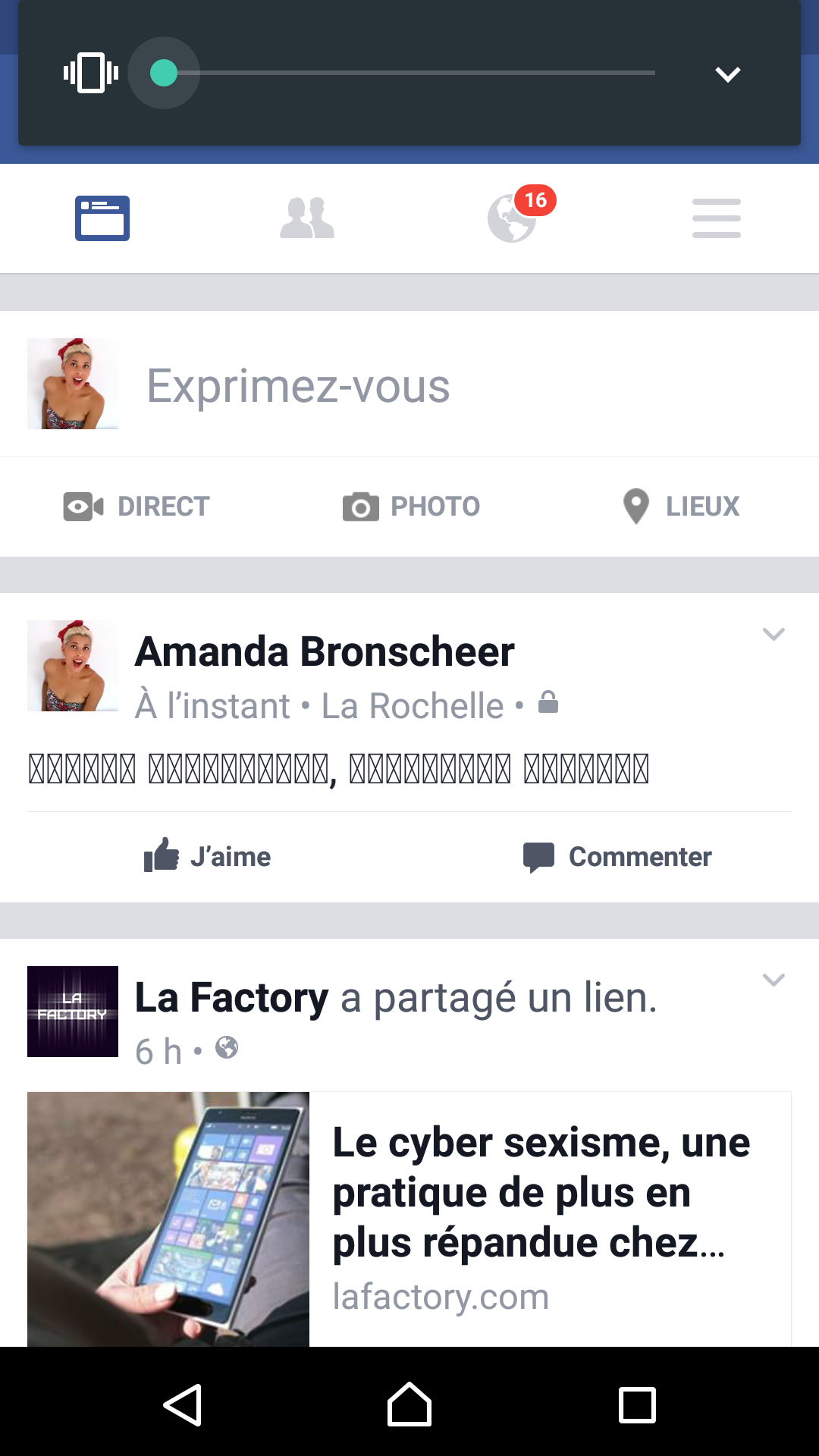Open options chevron on La Factory post
The height and width of the screenshot is (1456, 819).
tap(773, 980)
